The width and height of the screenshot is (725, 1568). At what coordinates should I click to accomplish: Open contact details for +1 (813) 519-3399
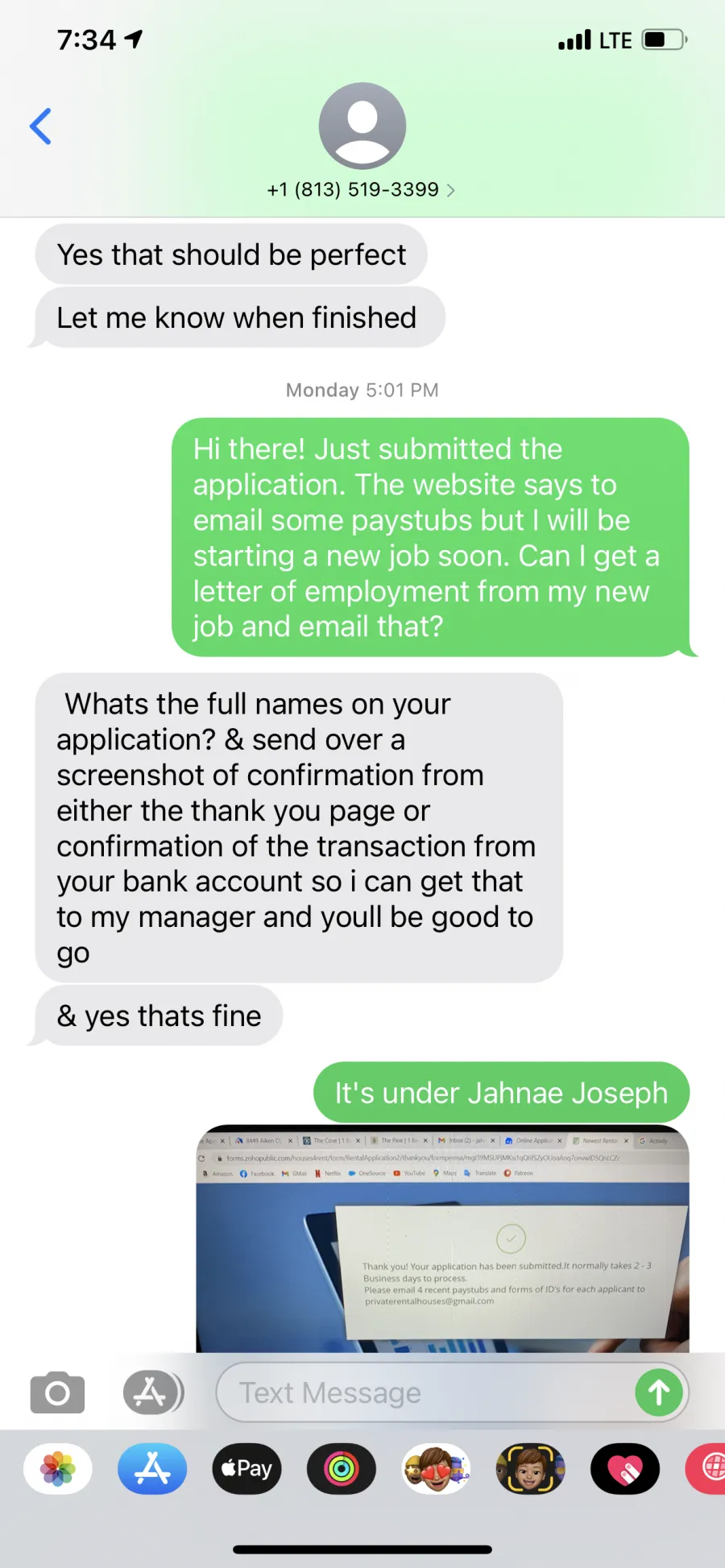point(362,189)
